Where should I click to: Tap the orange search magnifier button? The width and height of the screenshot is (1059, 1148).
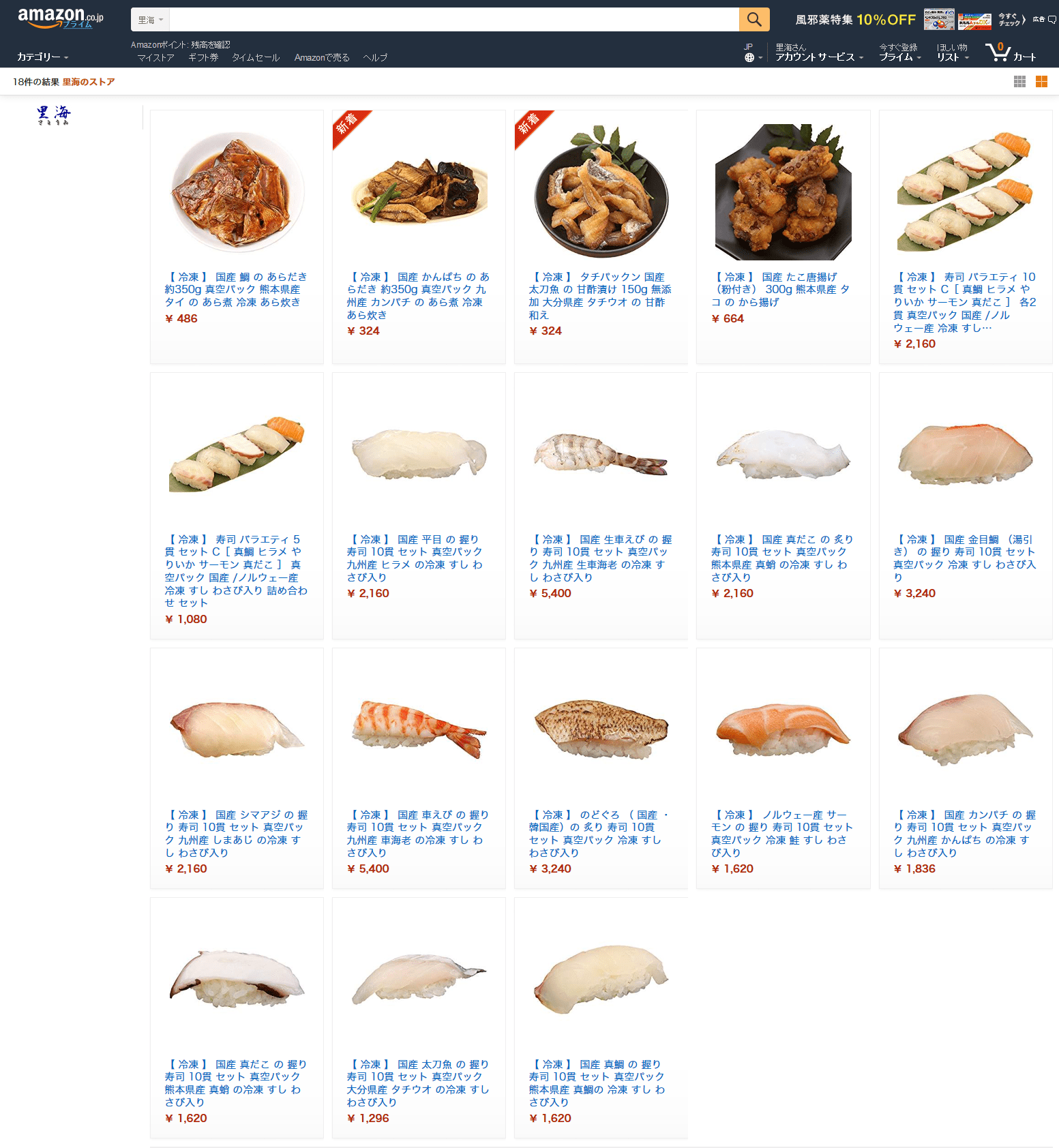click(754, 20)
